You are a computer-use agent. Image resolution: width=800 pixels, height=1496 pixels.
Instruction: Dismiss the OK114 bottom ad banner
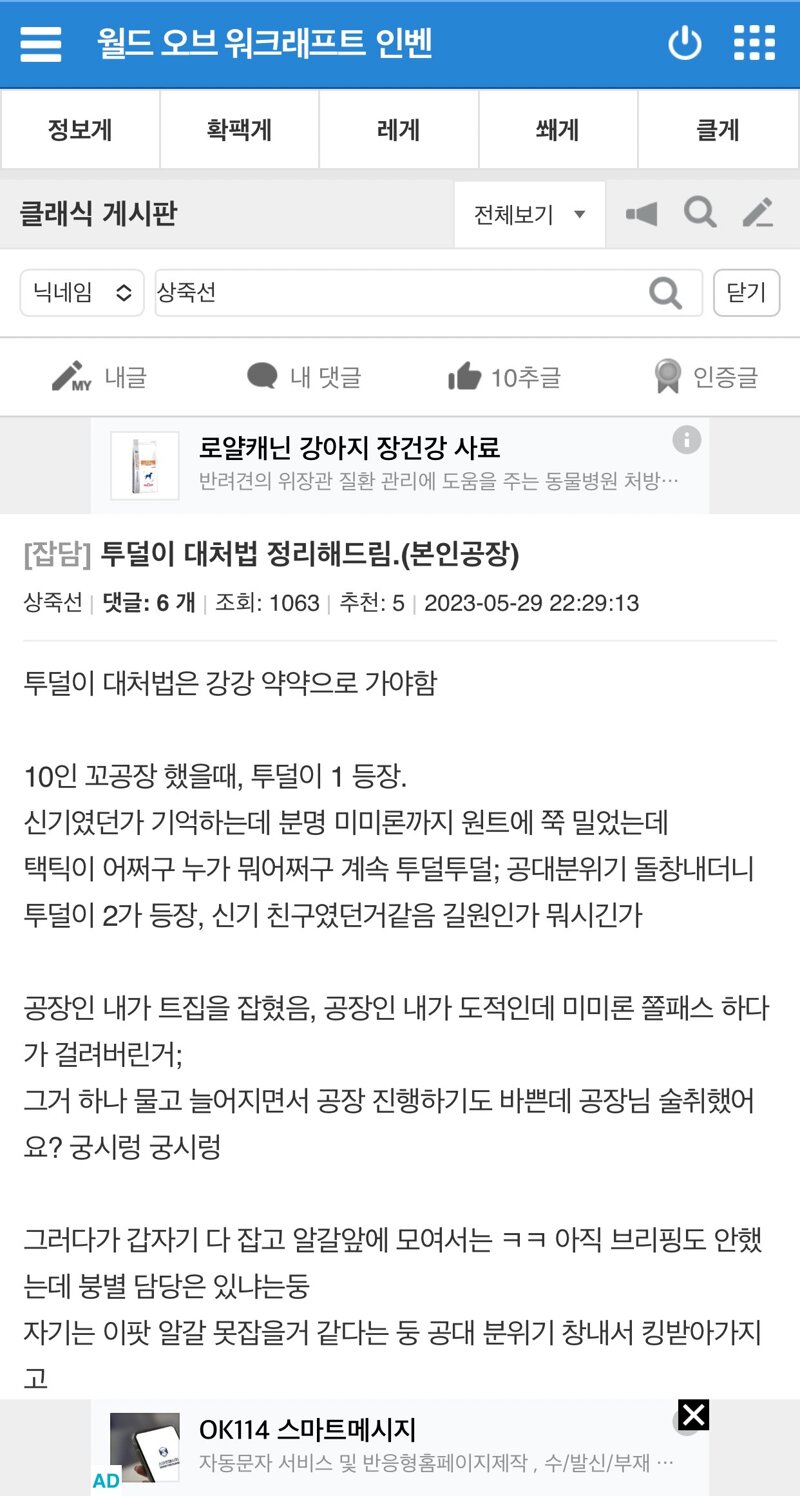click(x=694, y=1415)
